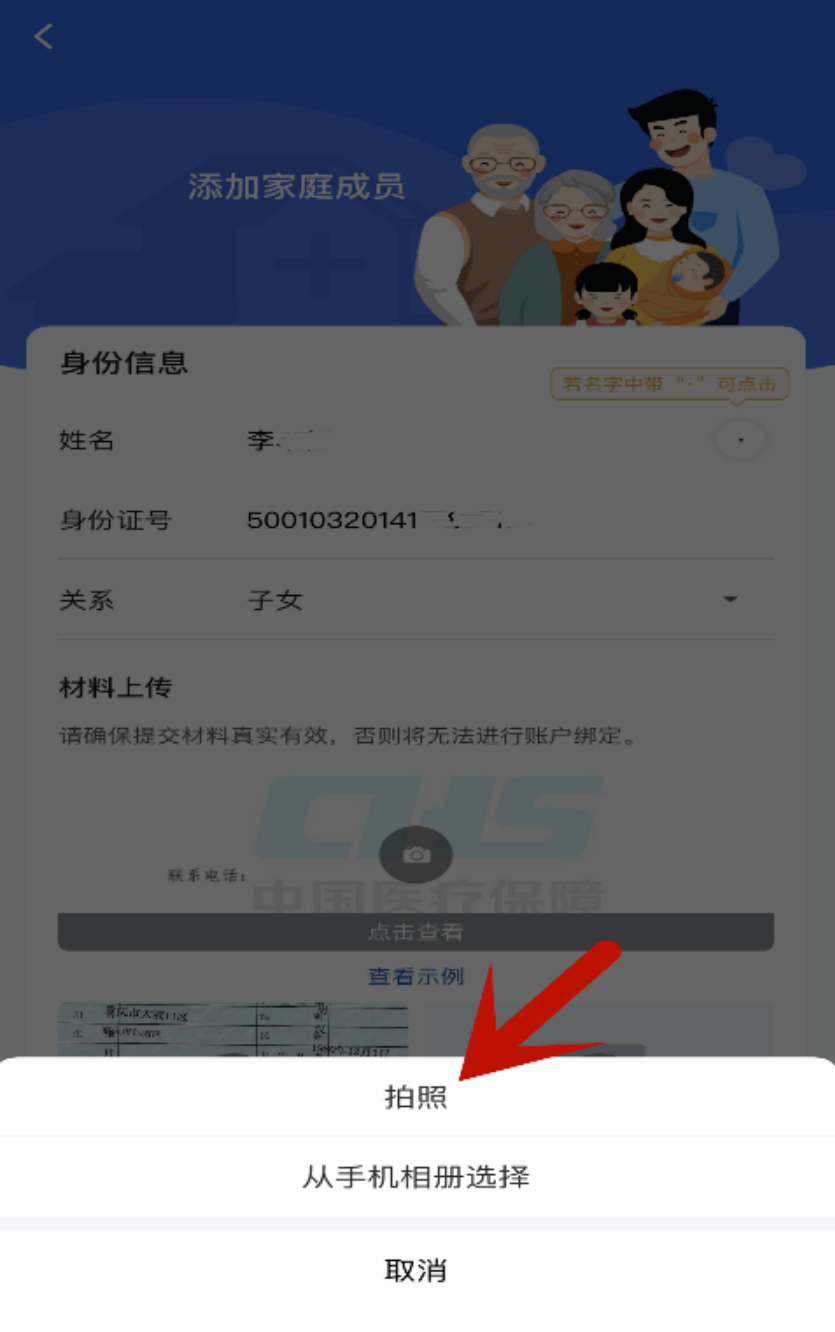Tap the camera upload icon
This screenshot has width=835, height=1332.
[x=416, y=855]
